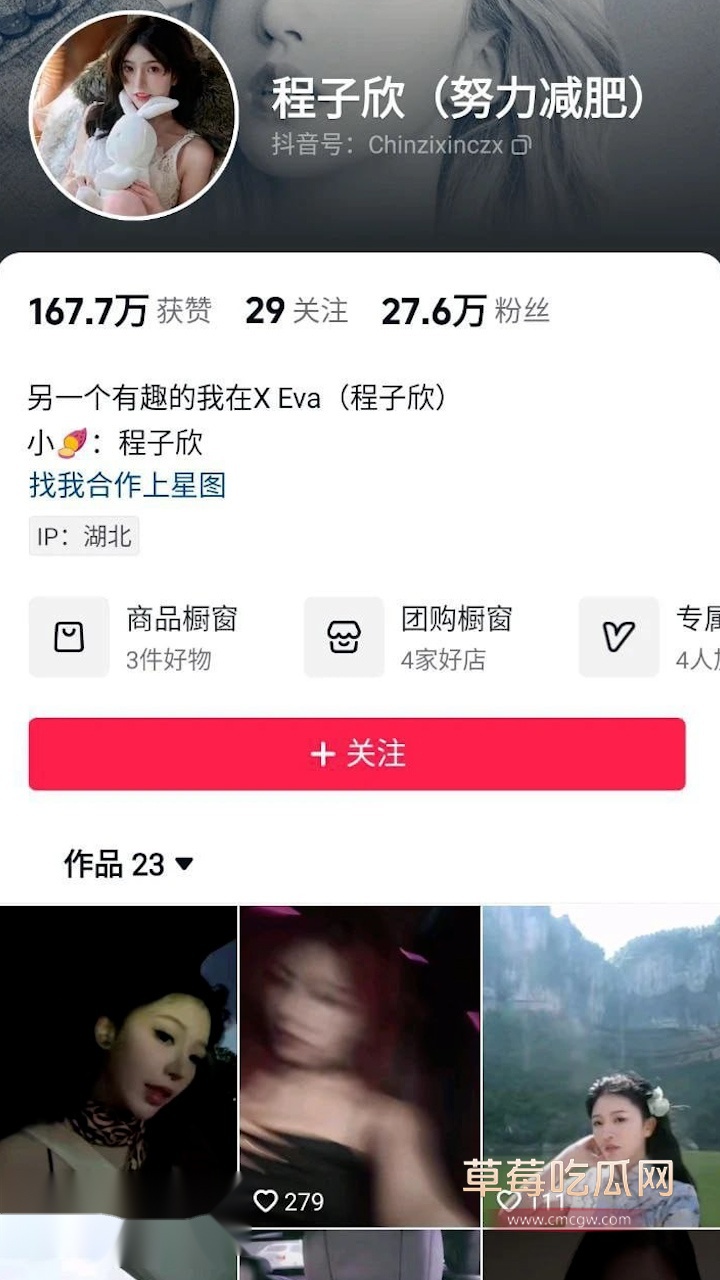Open 团购橱窗 group-buy showcase

point(410,637)
